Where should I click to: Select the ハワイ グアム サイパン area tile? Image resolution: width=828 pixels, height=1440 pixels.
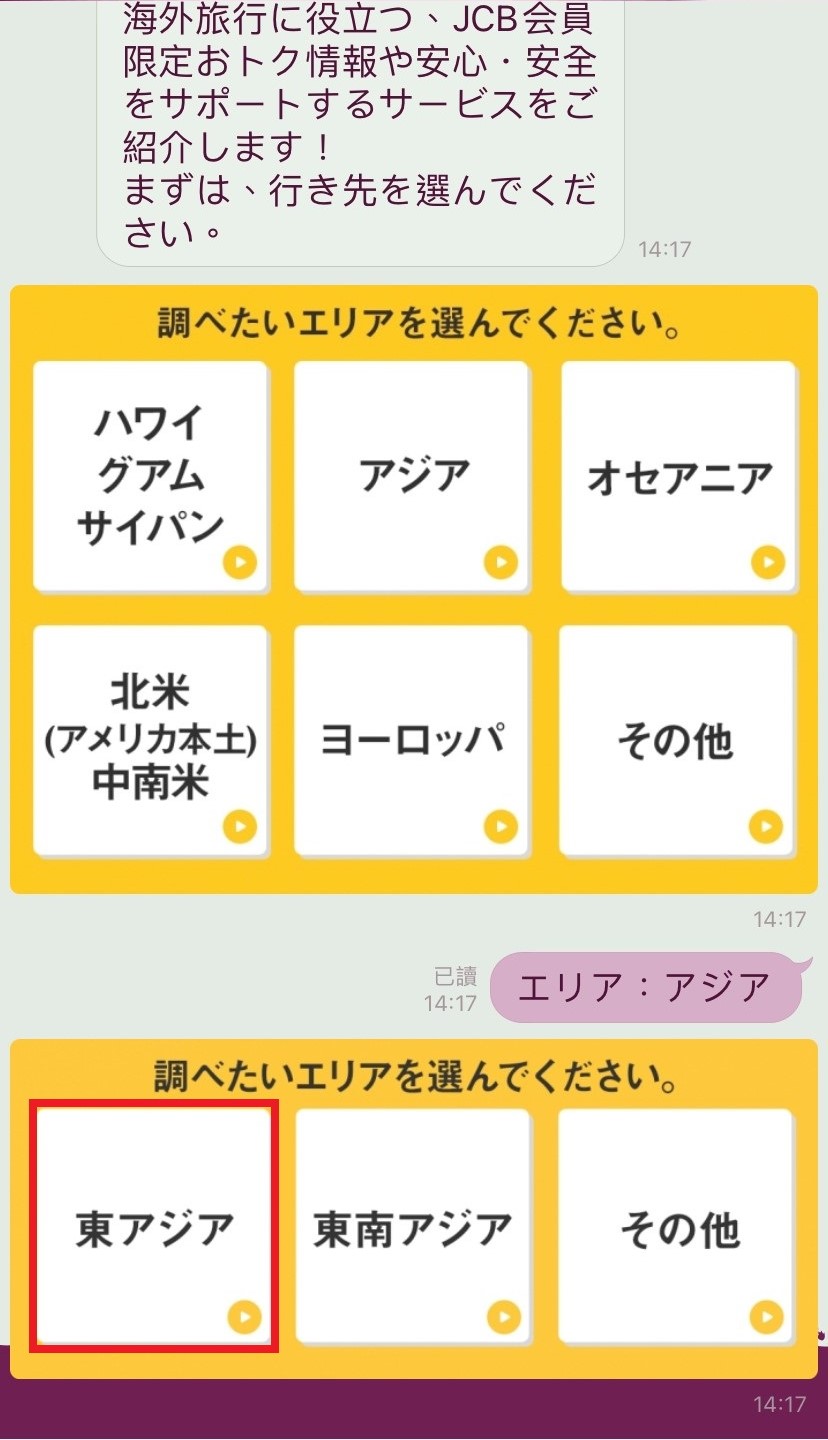click(x=151, y=476)
